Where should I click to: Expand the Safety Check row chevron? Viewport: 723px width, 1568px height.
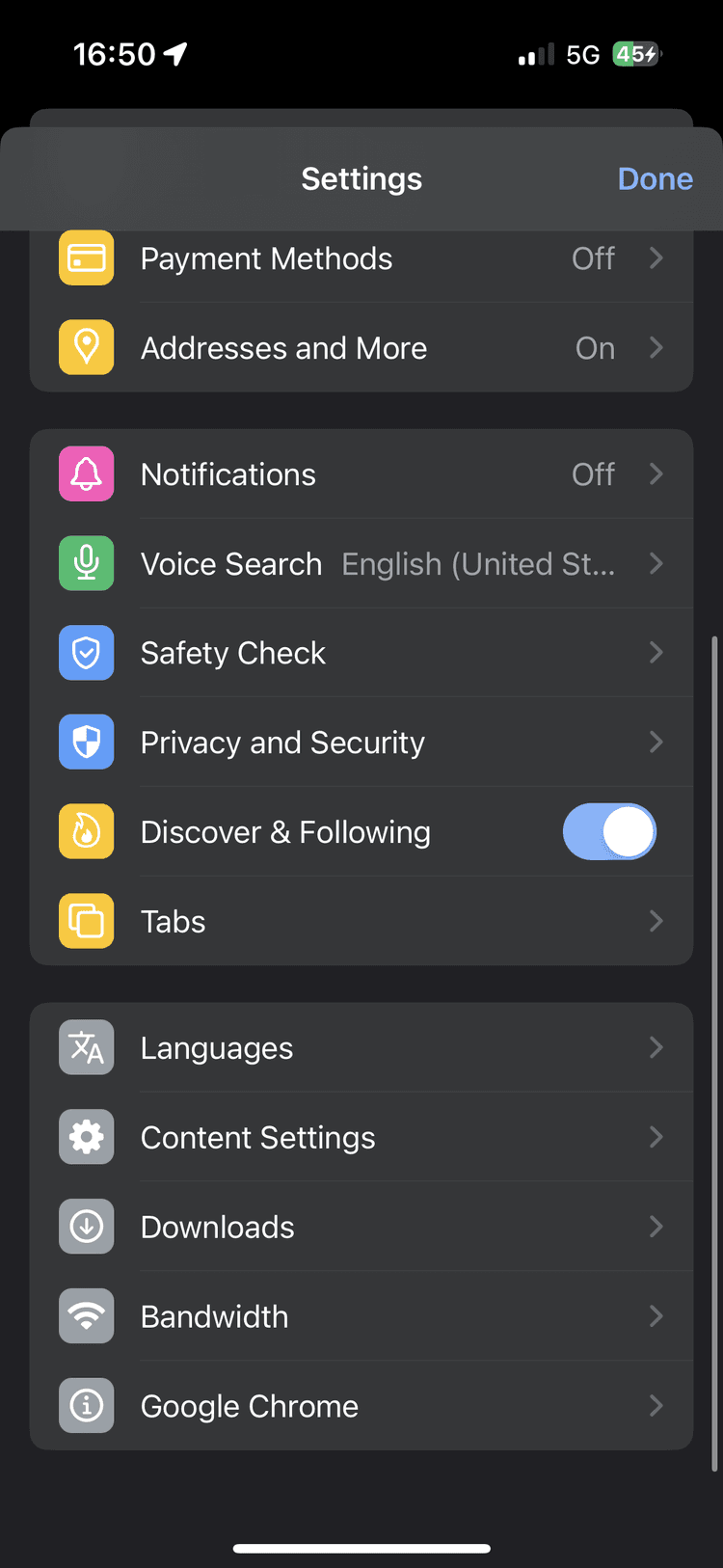(x=656, y=653)
